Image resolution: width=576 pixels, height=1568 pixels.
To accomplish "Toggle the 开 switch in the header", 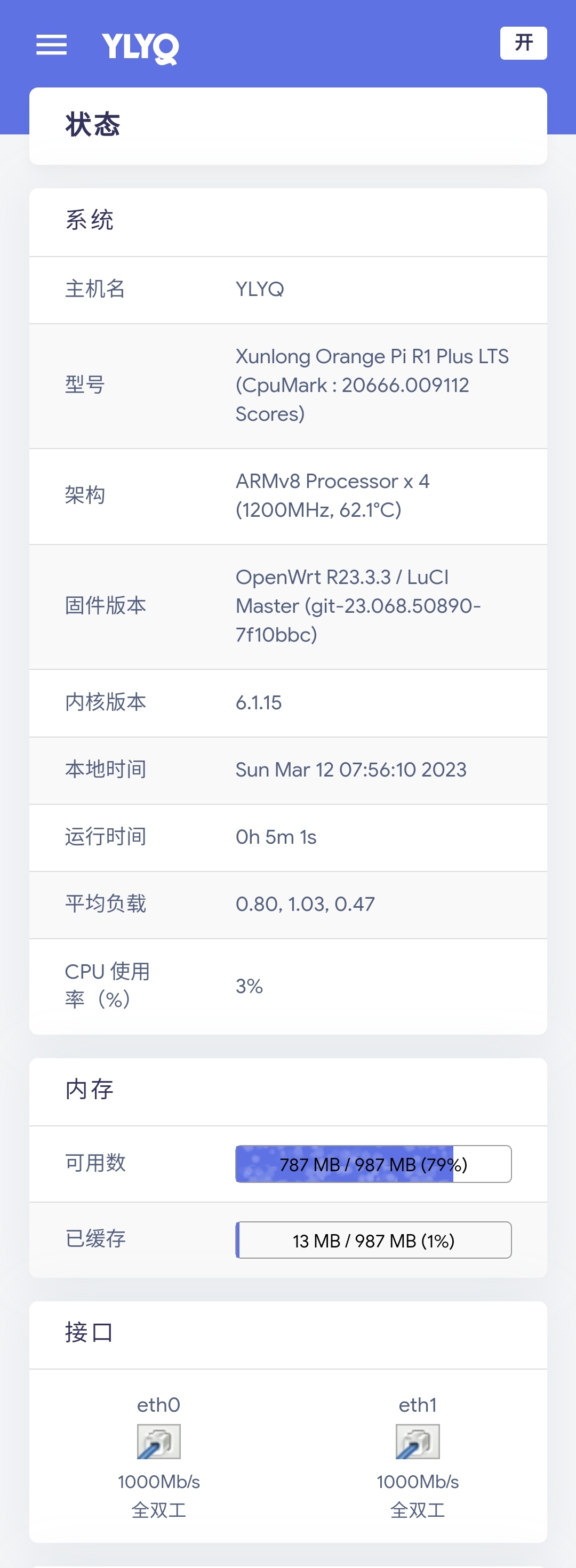I will pos(524,43).
